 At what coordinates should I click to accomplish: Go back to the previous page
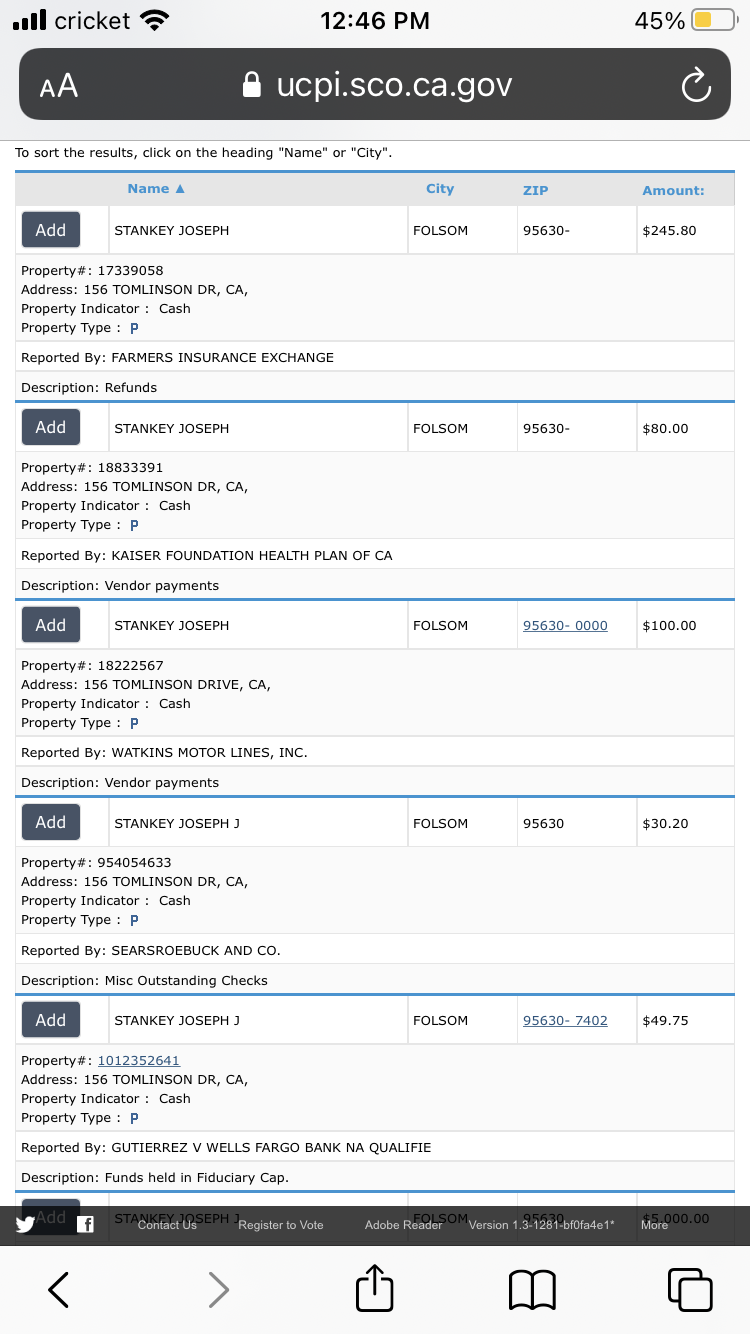click(x=59, y=1290)
